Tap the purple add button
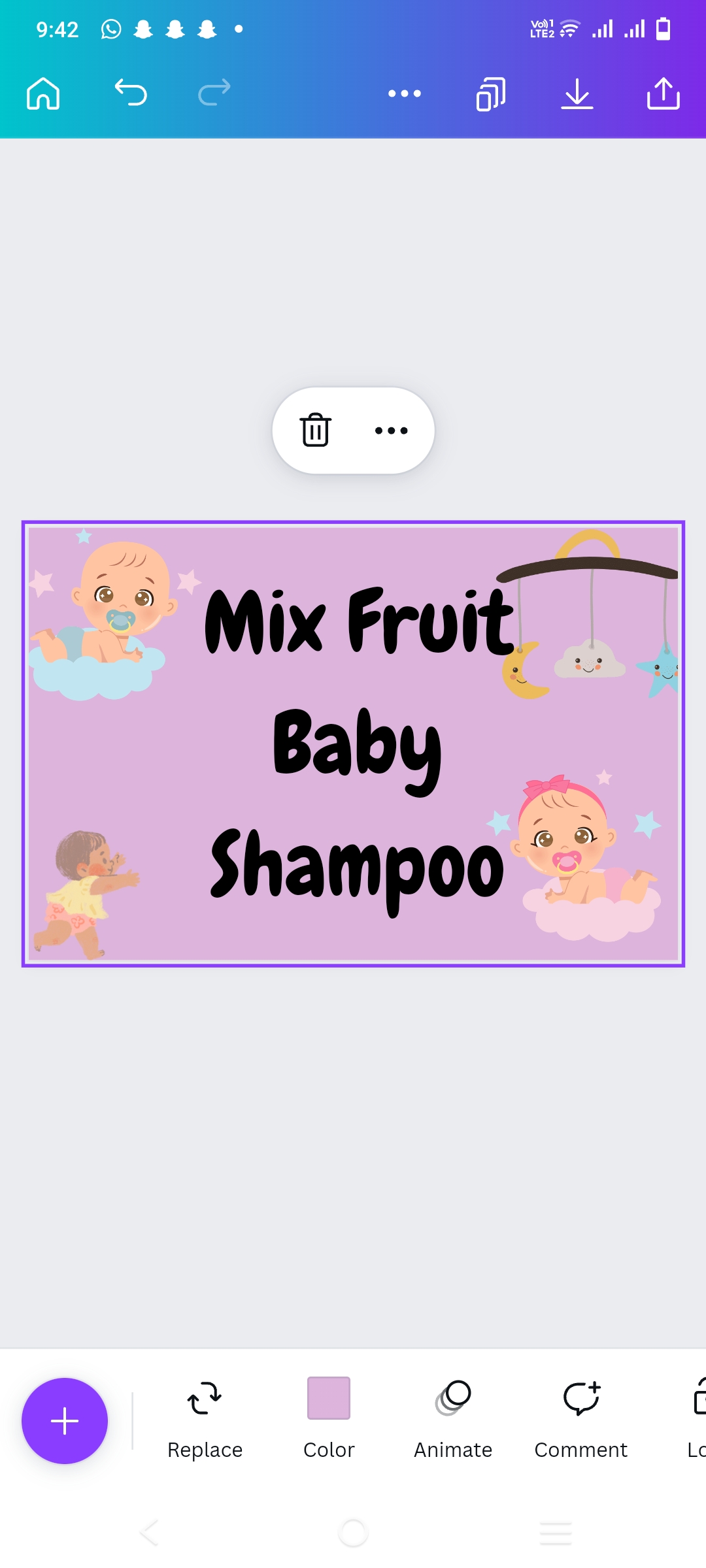This screenshot has height=1568, width=706. coord(65,1421)
